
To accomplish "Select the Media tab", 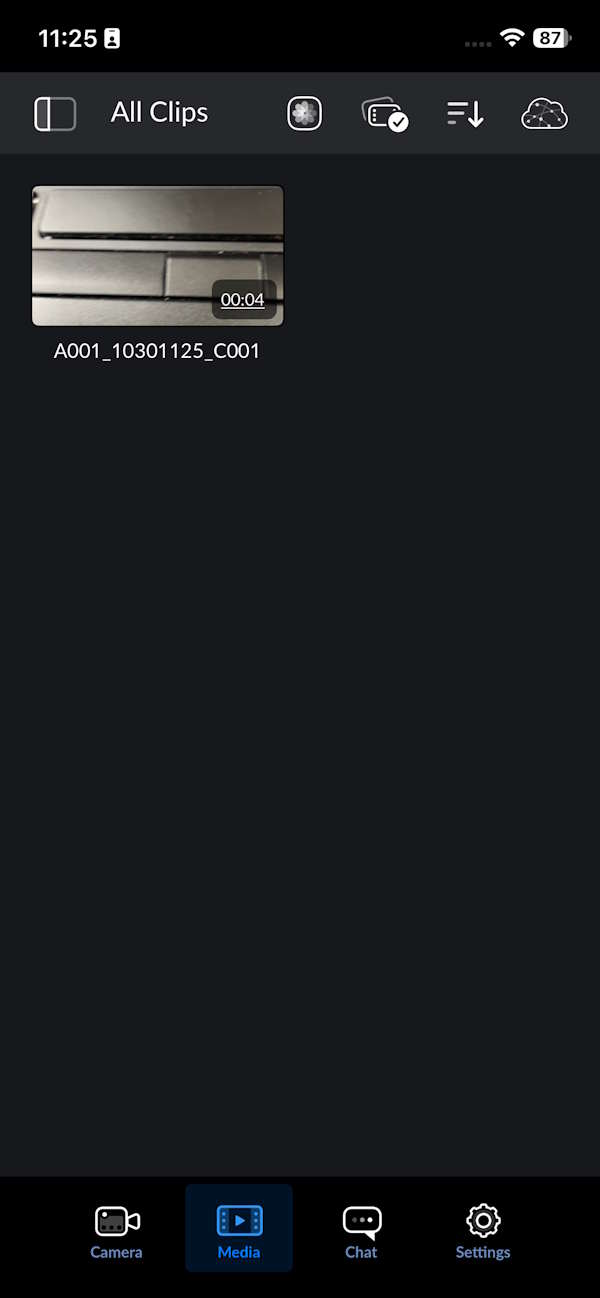I will [x=239, y=1230].
